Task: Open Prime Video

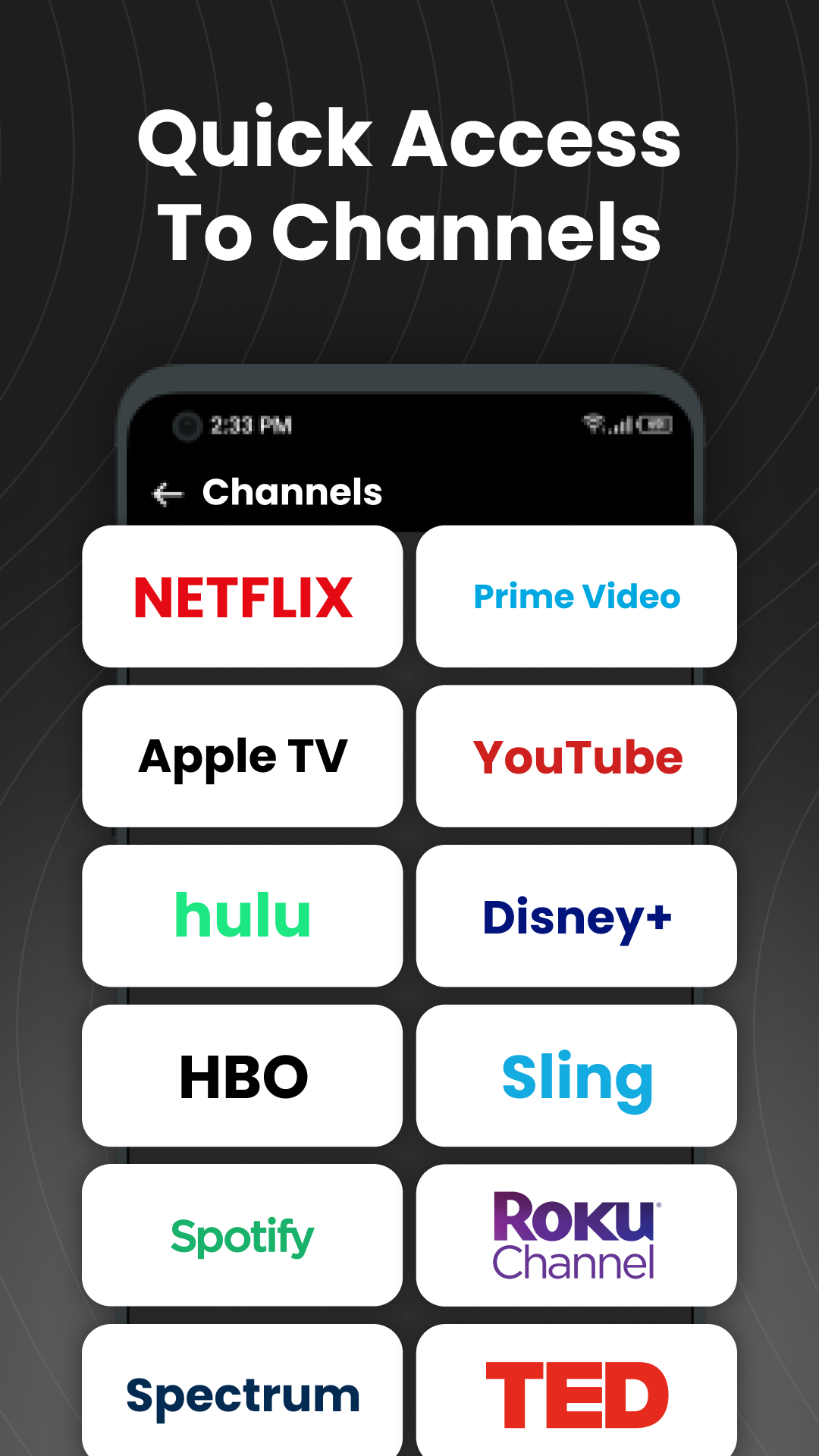Action: (576, 596)
